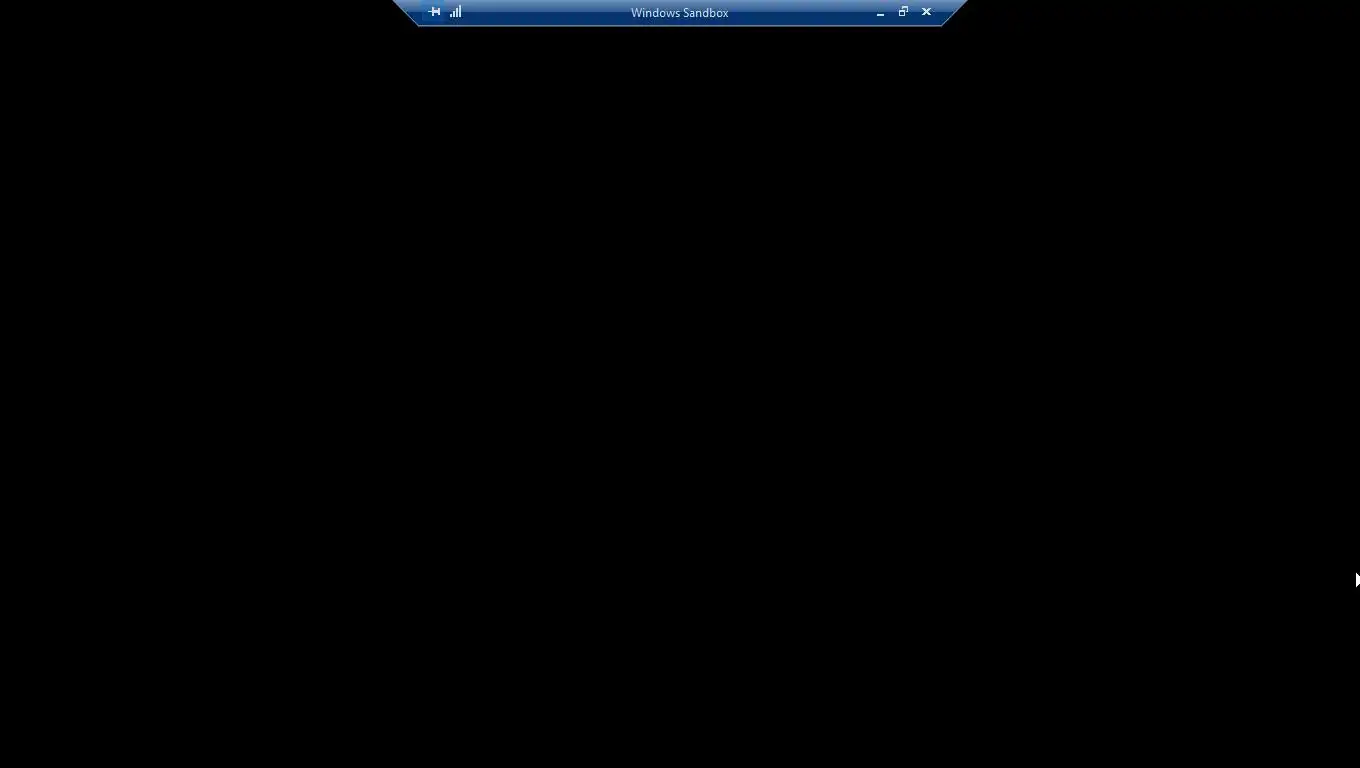Close the Windows Sandbox session

926,12
